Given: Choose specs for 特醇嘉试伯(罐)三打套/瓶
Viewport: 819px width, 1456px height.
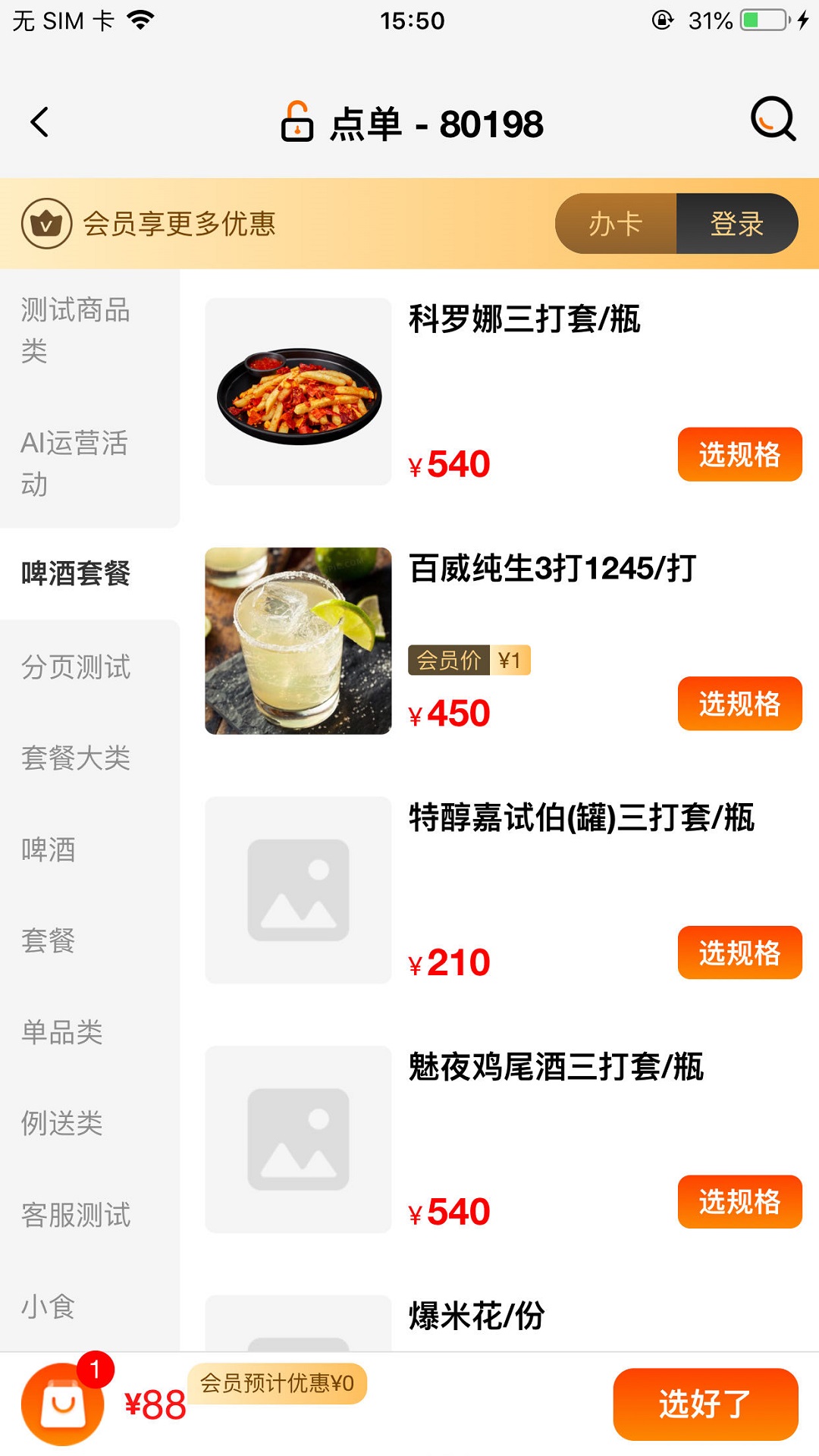Looking at the screenshot, I should pos(739,953).
